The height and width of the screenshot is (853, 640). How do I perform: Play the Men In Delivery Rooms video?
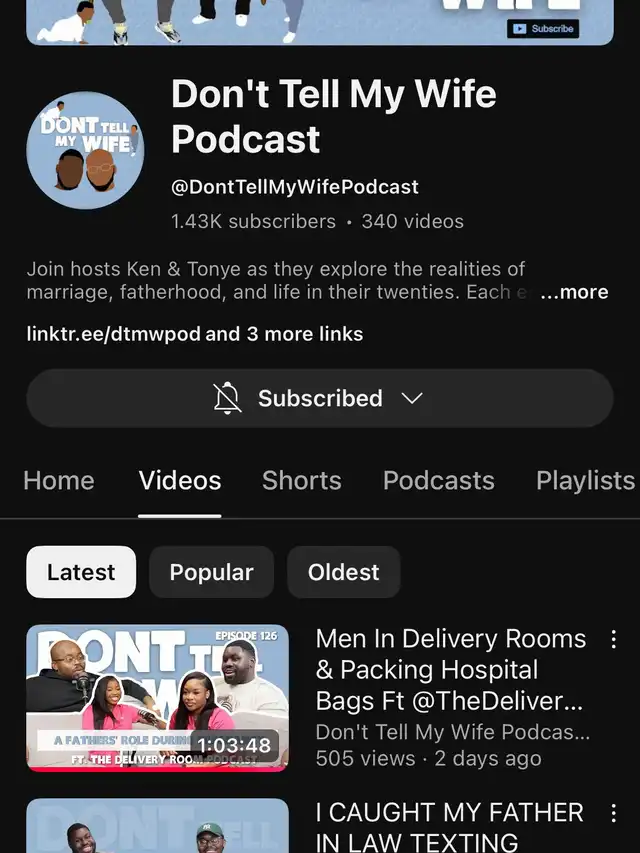tap(157, 698)
